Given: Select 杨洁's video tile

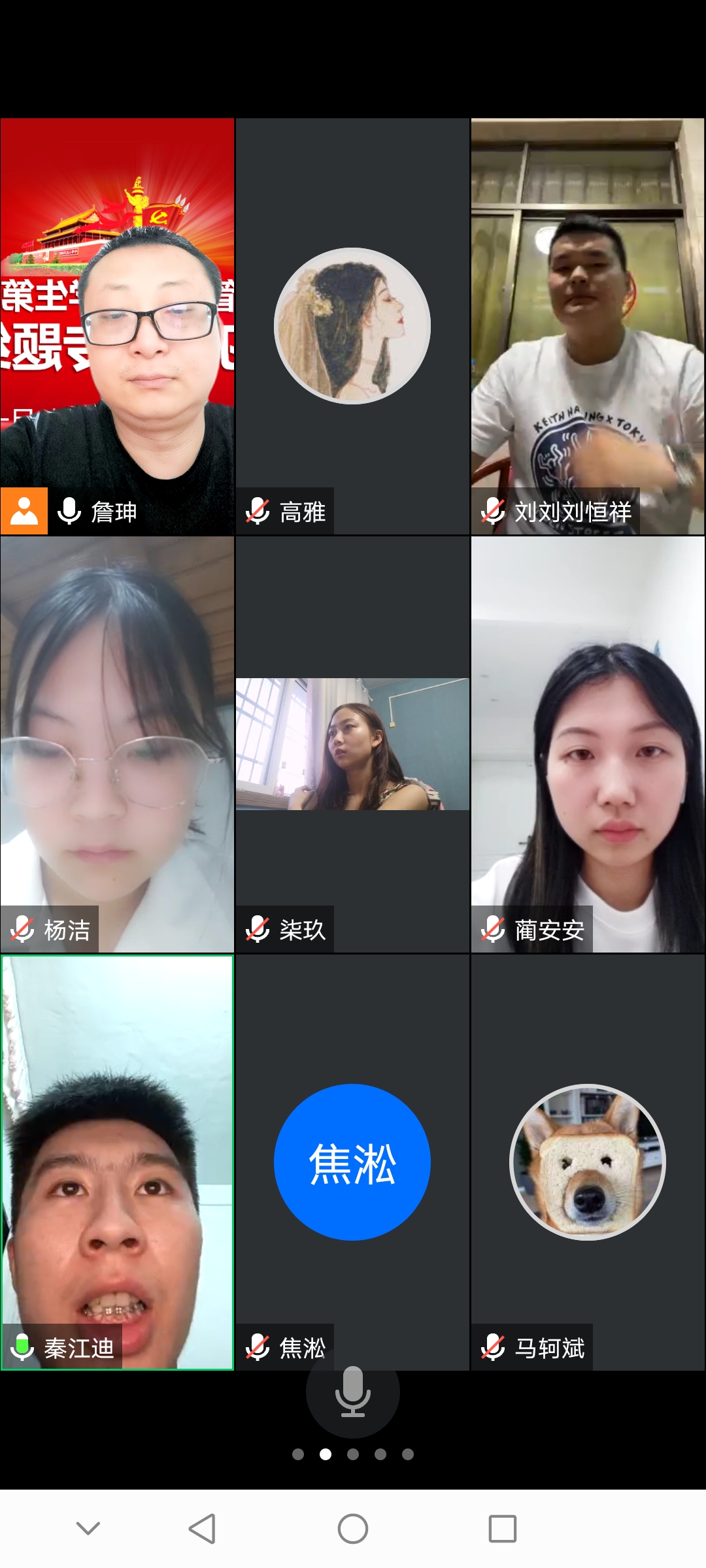Looking at the screenshot, I should (118, 745).
